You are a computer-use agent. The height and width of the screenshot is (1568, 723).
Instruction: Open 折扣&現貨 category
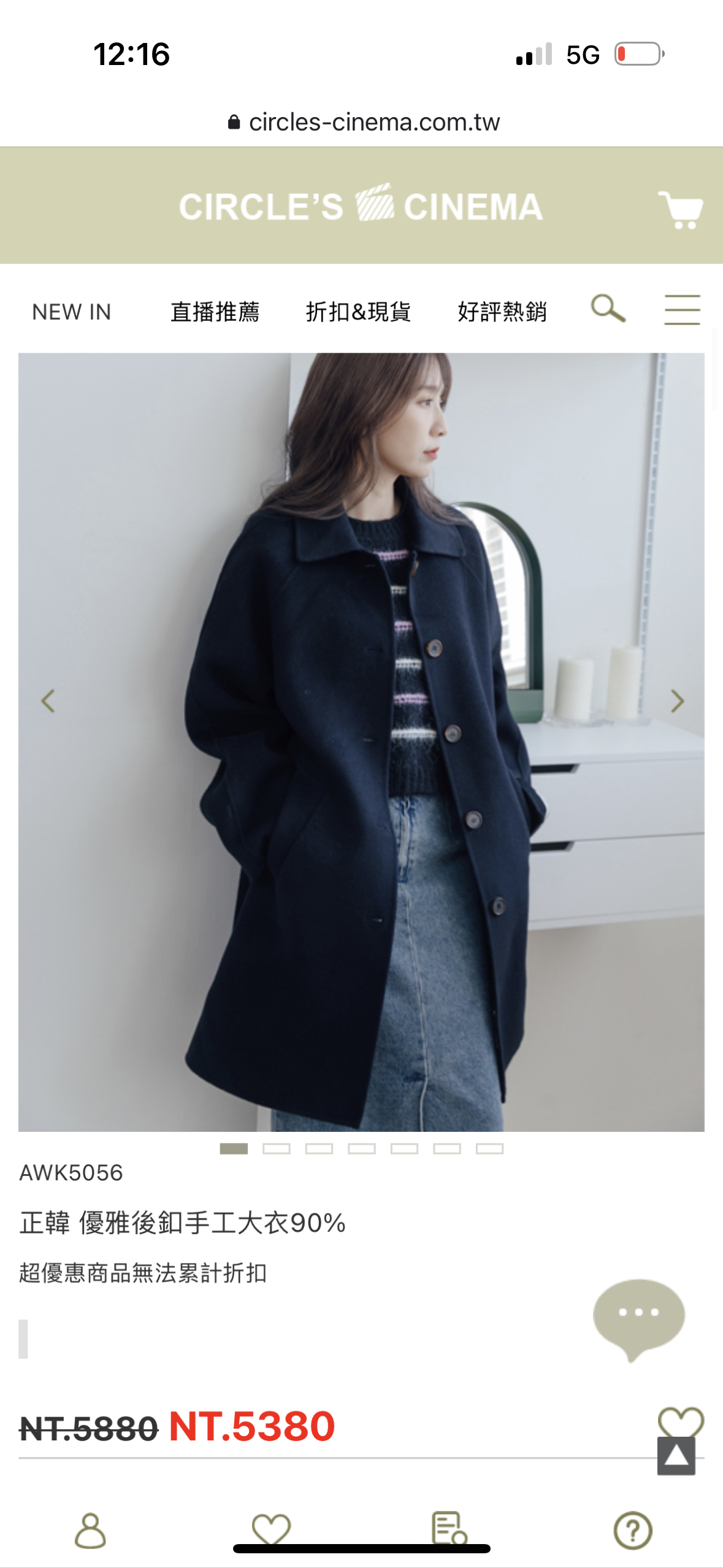point(358,312)
